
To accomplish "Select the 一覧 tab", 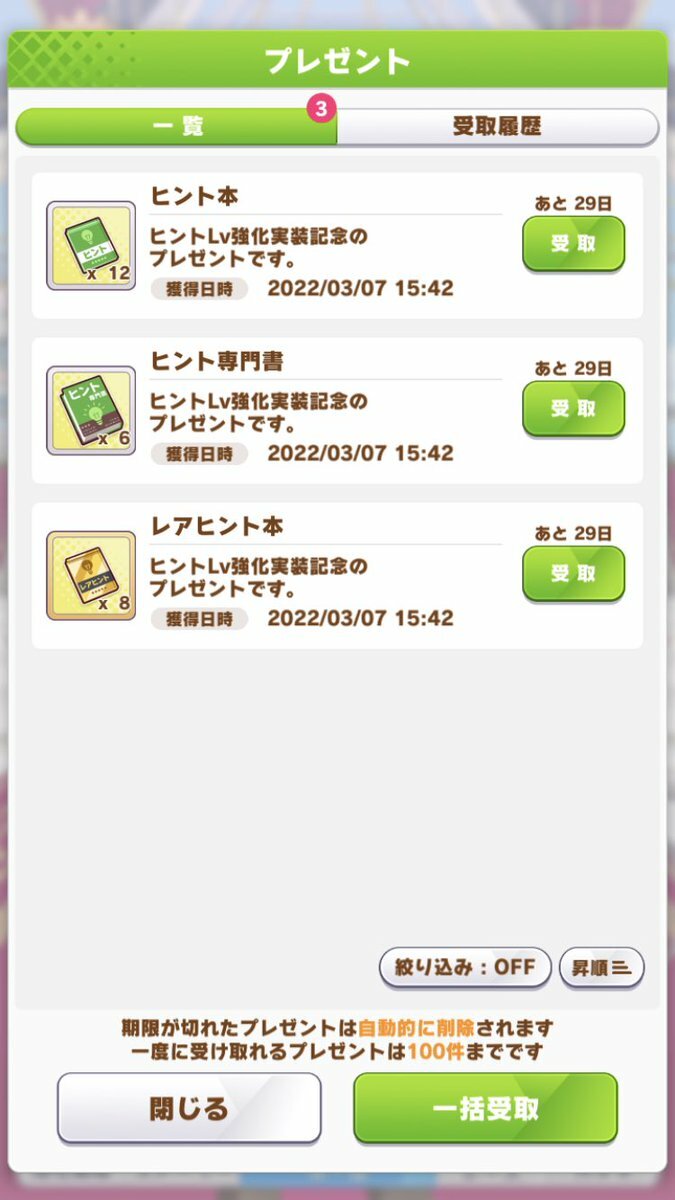I will [176, 127].
